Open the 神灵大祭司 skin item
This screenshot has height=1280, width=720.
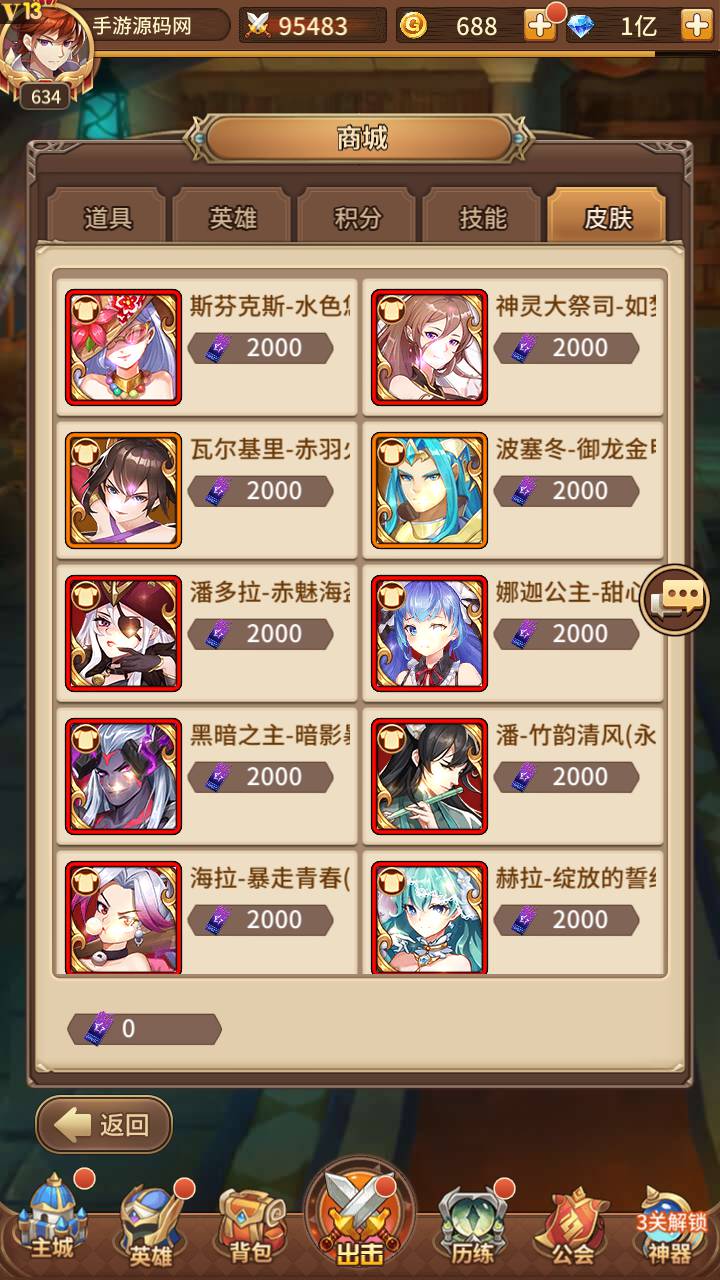pyautogui.click(x=512, y=346)
